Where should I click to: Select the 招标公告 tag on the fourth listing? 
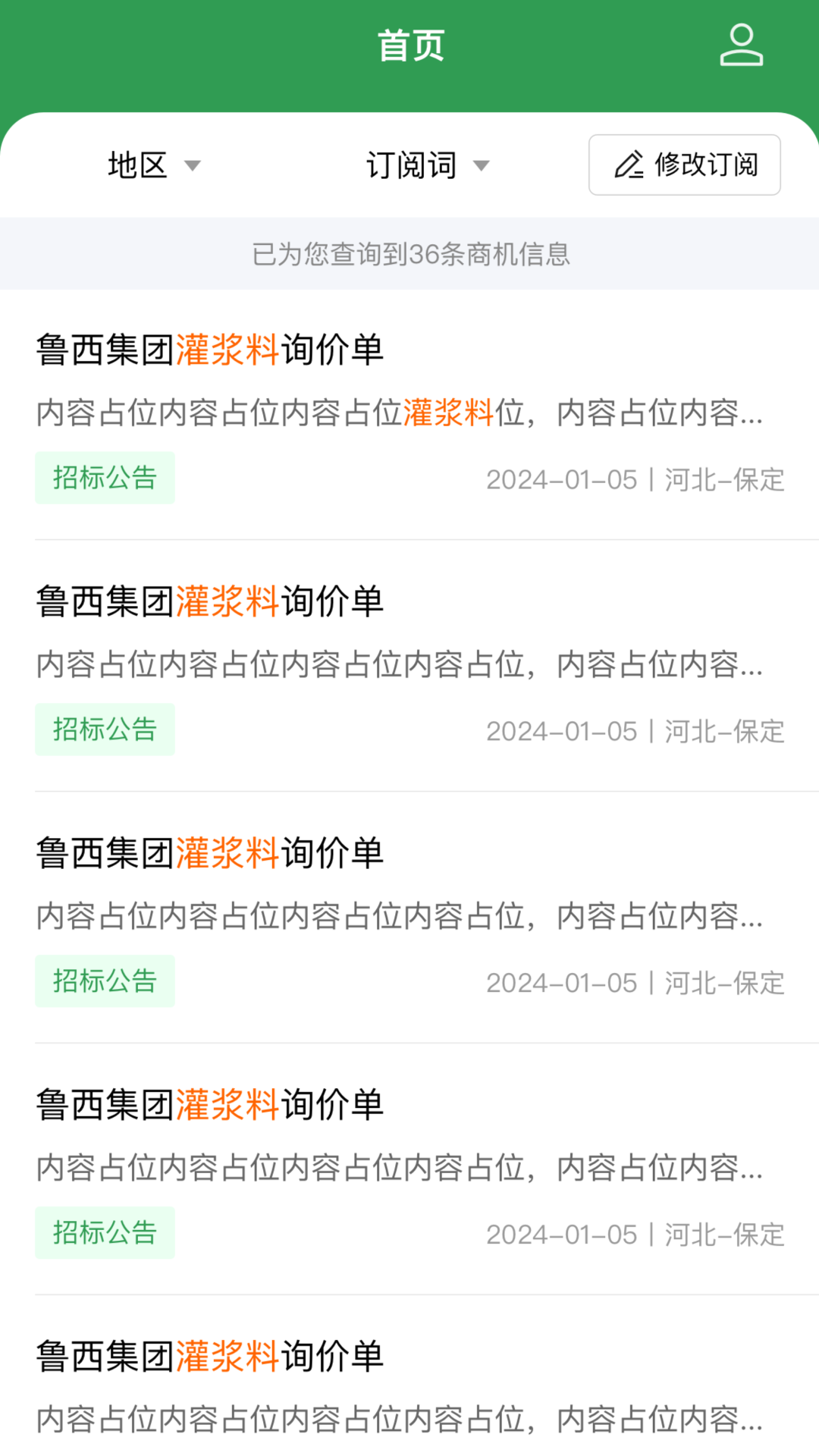pyautogui.click(x=105, y=1232)
